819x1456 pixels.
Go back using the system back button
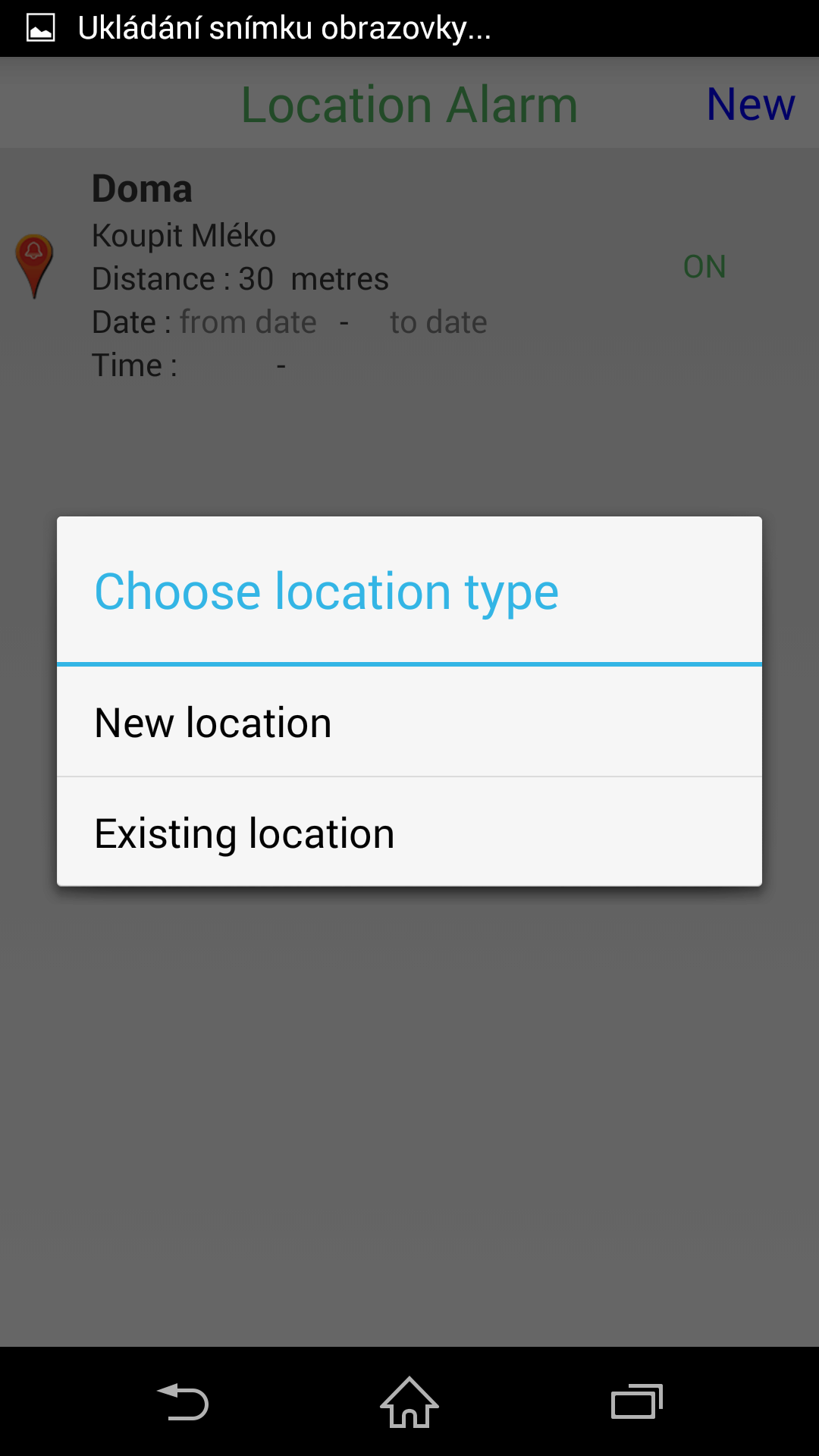[x=183, y=1401]
